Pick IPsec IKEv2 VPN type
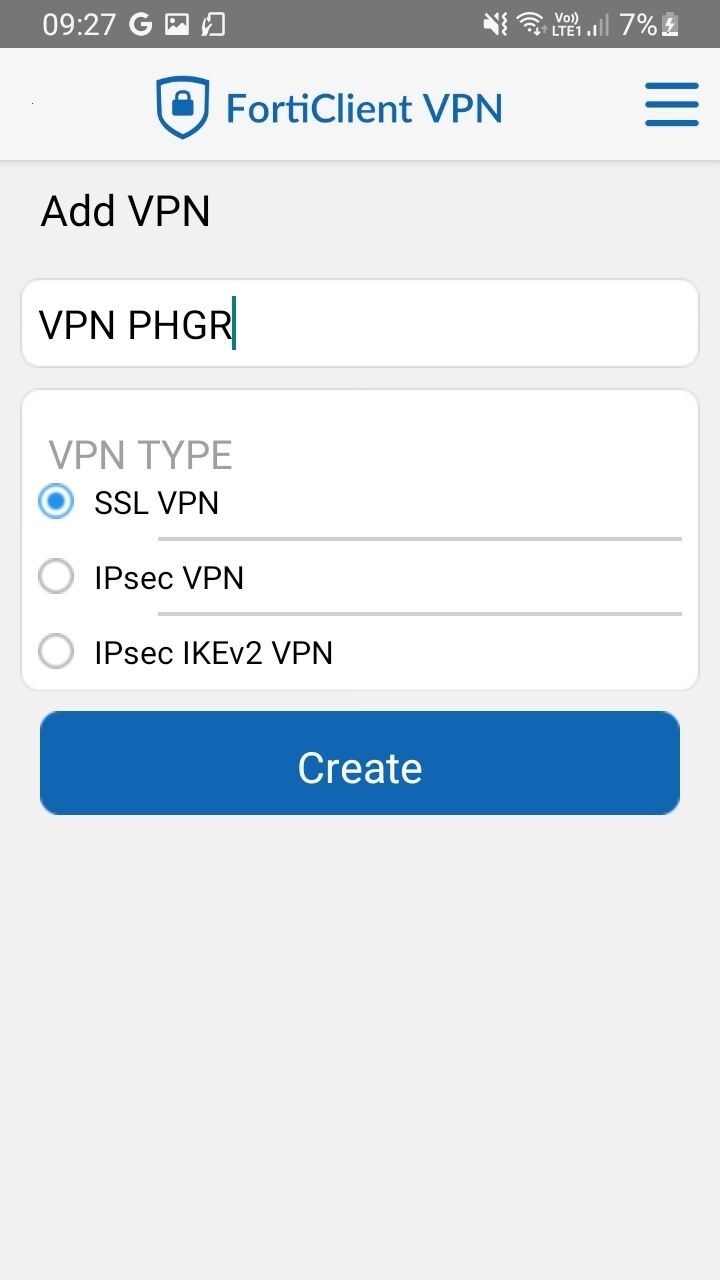Screen dimensions: 720x1280 (56, 652)
